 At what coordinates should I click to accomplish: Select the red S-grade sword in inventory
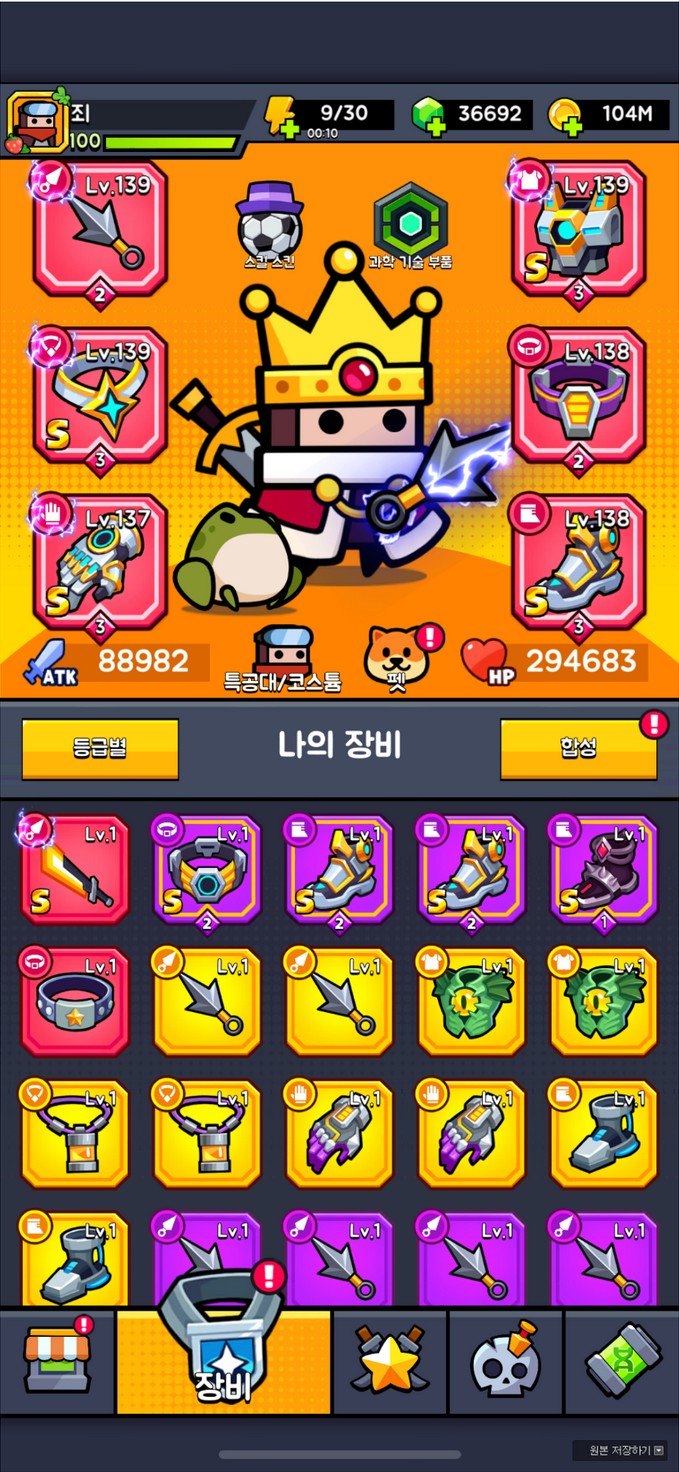pos(76,870)
